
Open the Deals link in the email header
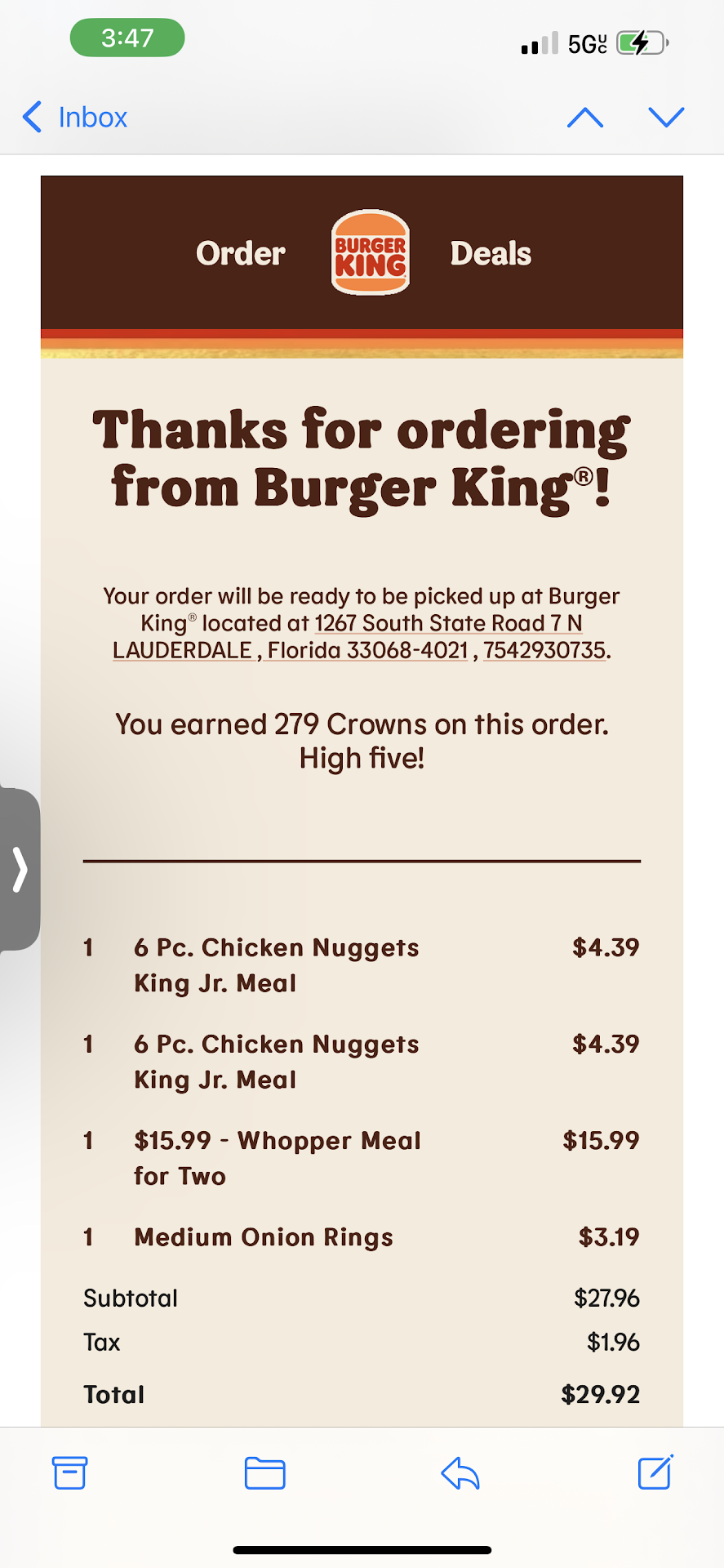pyautogui.click(x=491, y=253)
